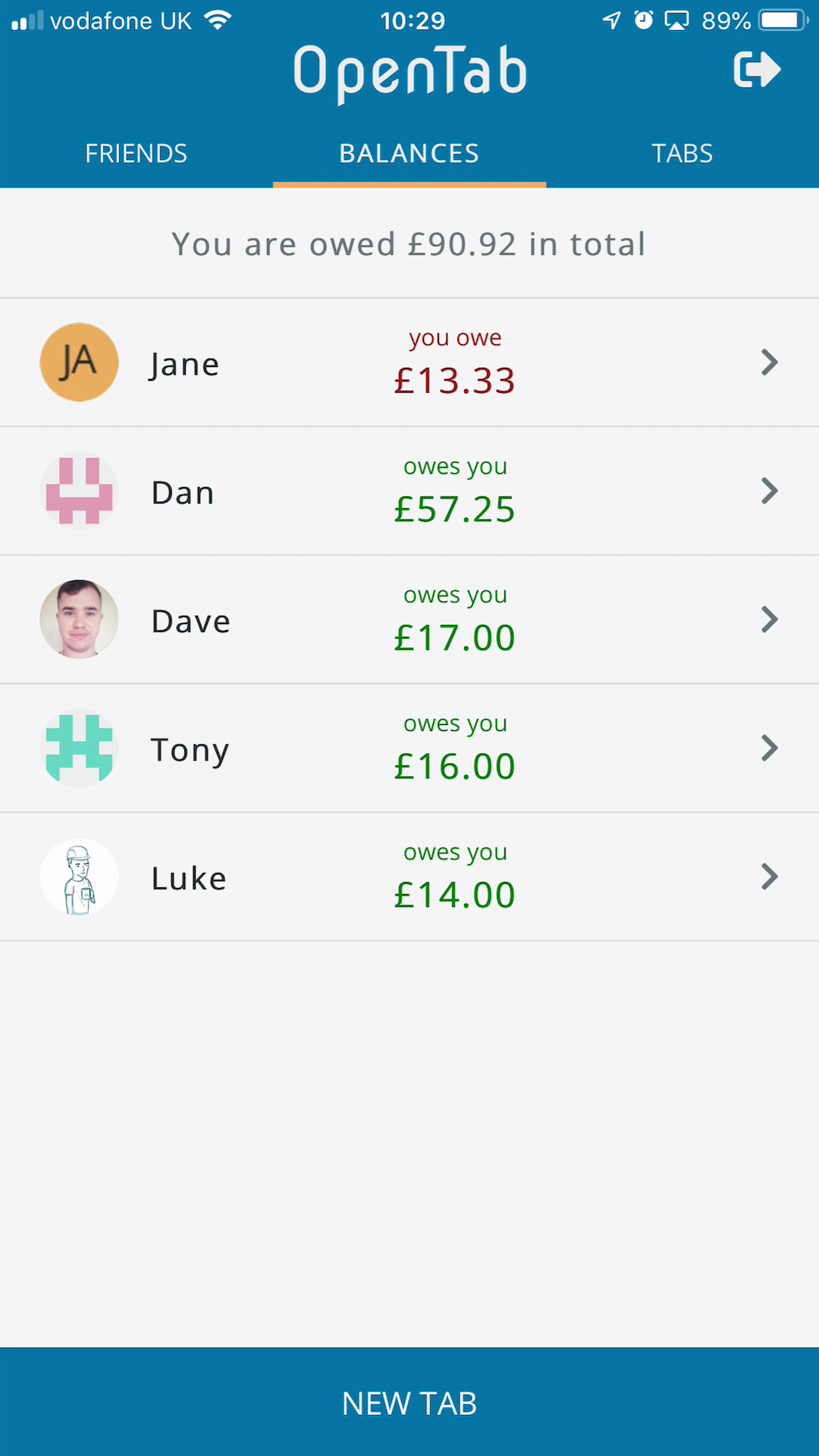Open Jane's balance details
The height and width of the screenshot is (1456, 819).
[409, 362]
